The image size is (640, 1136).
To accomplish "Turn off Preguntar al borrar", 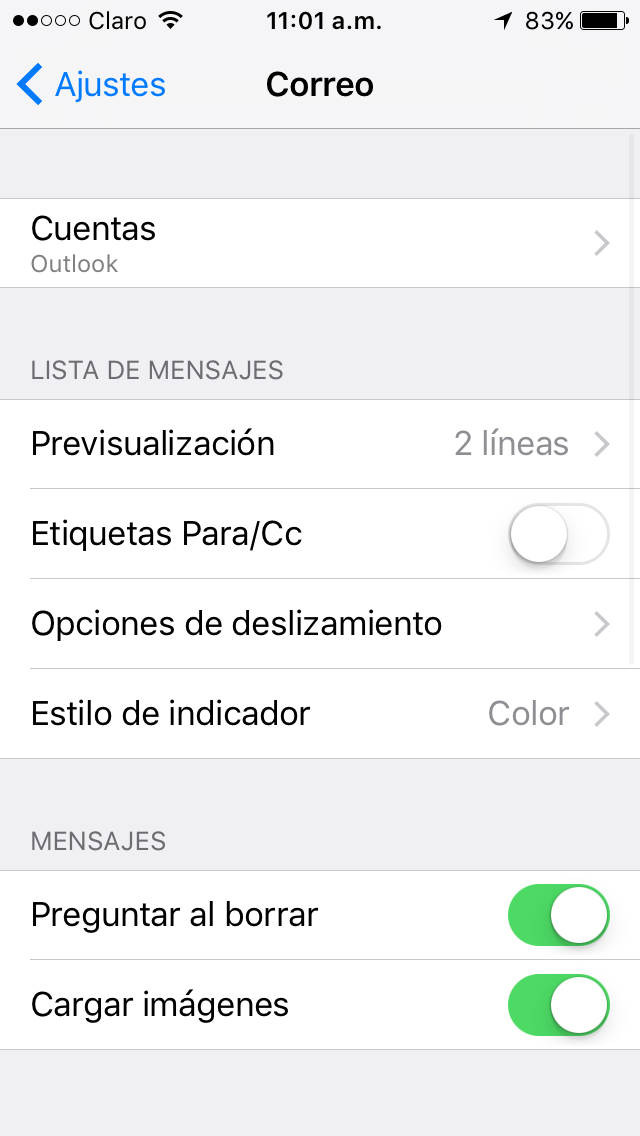I will 558,915.
